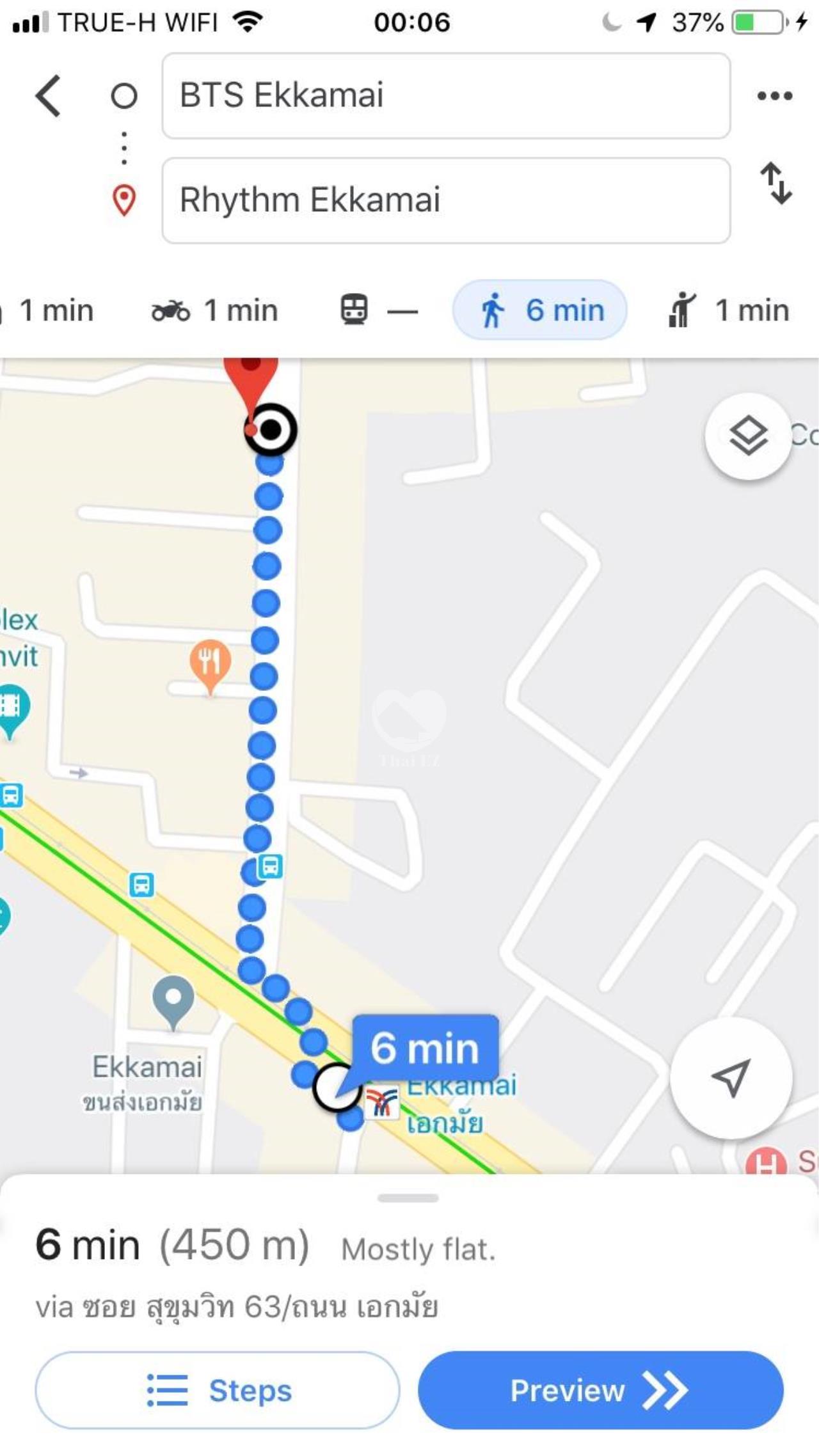The height and width of the screenshot is (1456, 819).
Task: Edit the BTS Ekkamai starting point
Action: [445, 96]
